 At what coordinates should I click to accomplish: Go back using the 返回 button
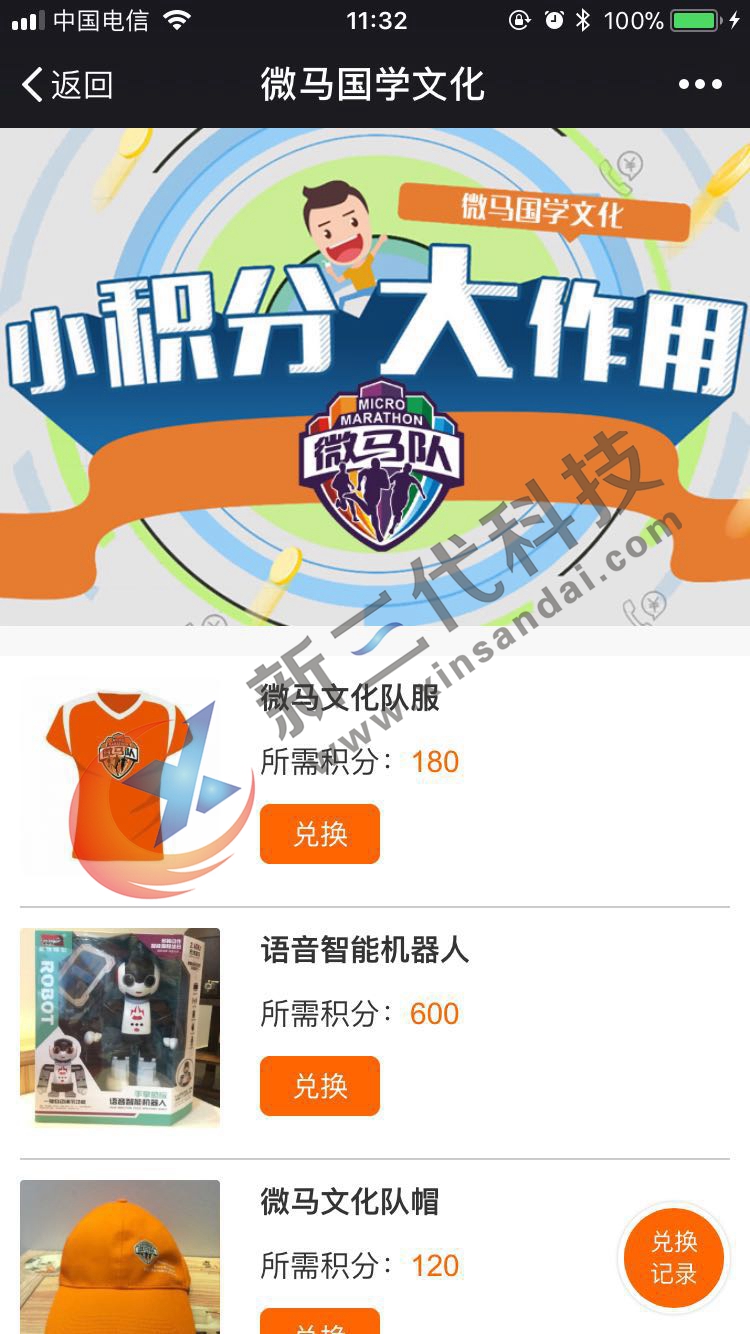pos(66,85)
